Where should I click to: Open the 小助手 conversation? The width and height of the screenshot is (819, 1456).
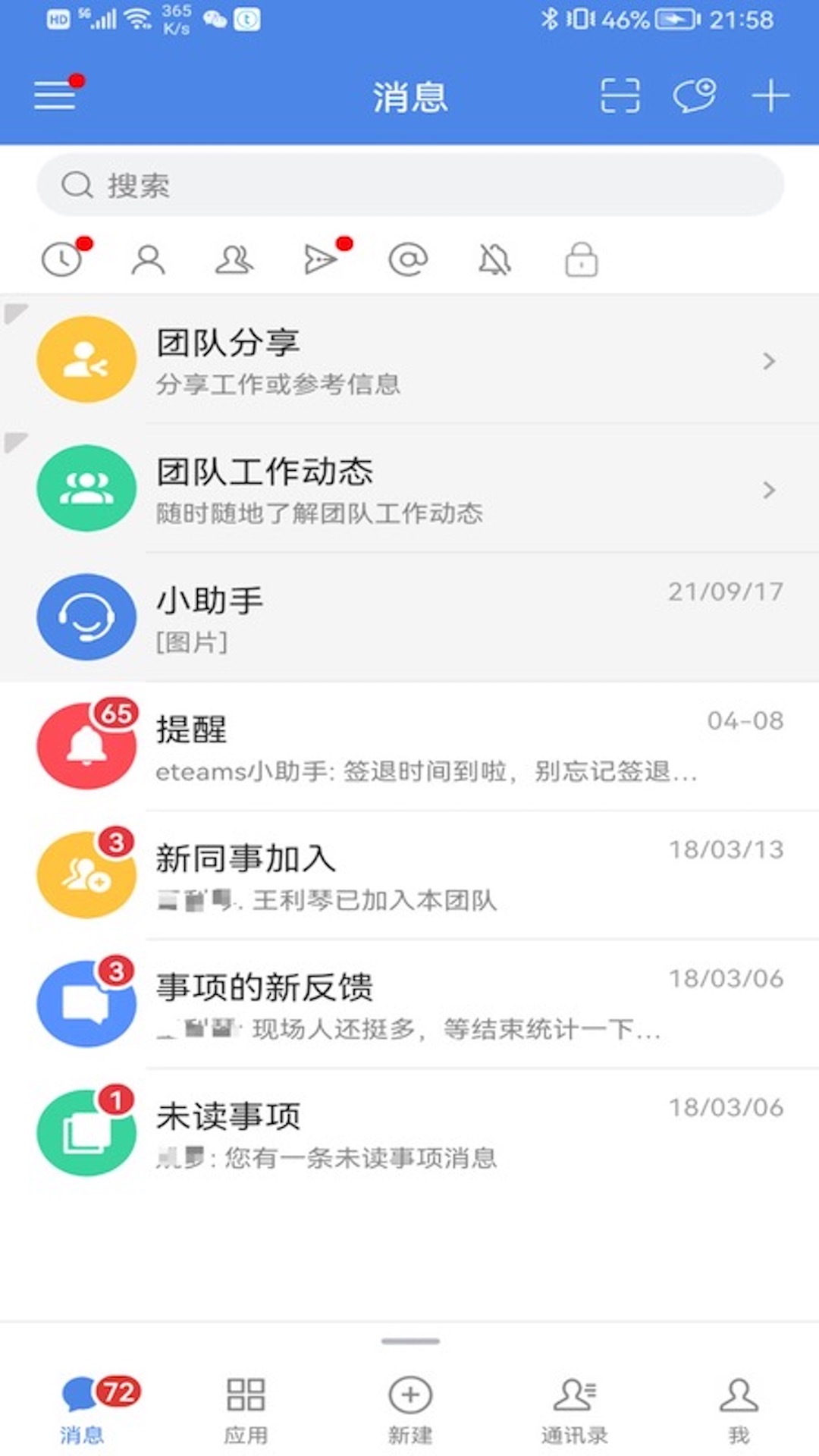point(409,618)
